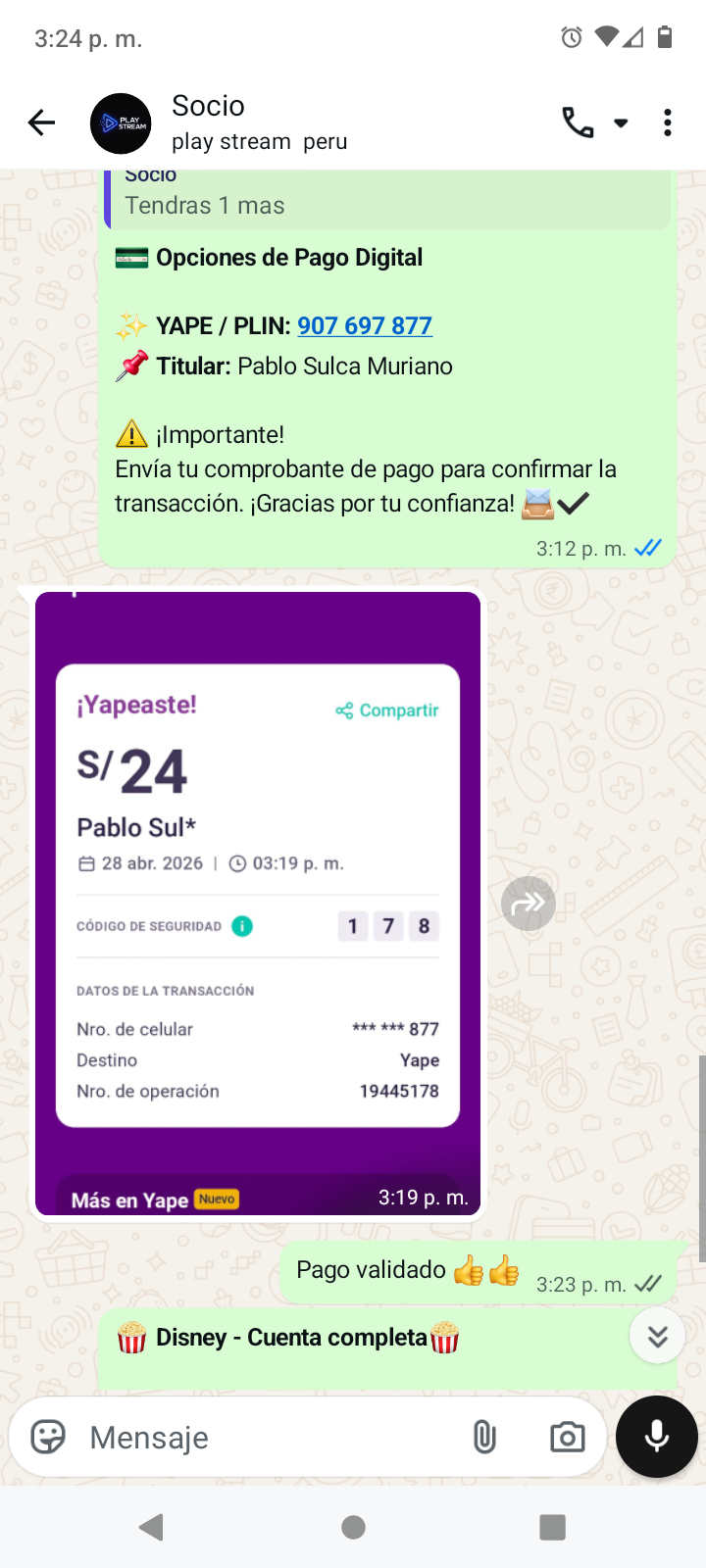Tap the phone number 907 697 877
This screenshot has height=1568, width=706.
(x=365, y=325)
